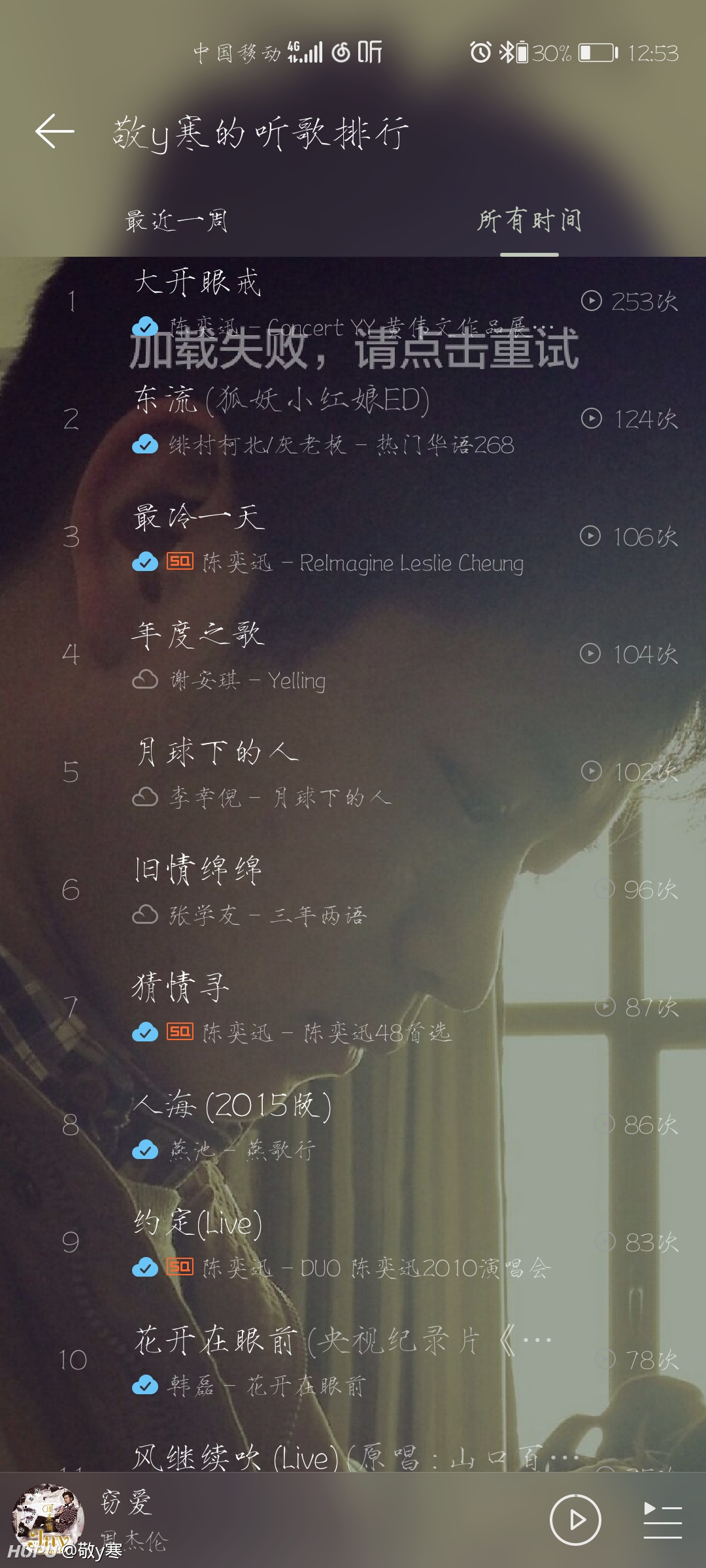Select the 所有时间 tab
The image size is (706, 1568).
coord(529,221)
